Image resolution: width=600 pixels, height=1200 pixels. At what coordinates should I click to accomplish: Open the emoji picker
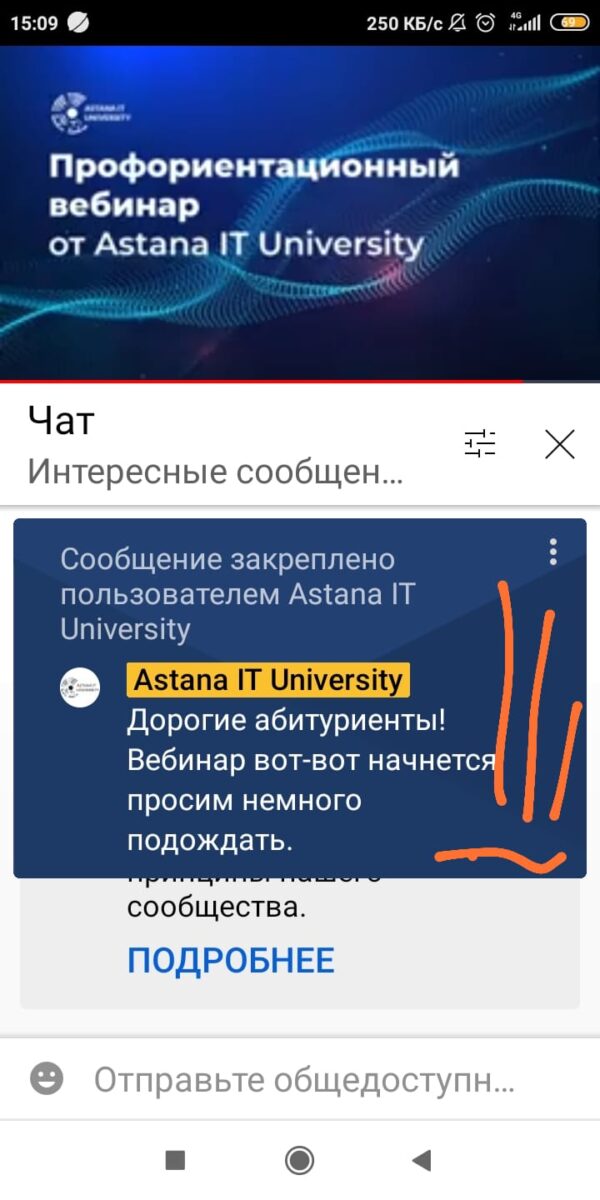[46, 1078]
